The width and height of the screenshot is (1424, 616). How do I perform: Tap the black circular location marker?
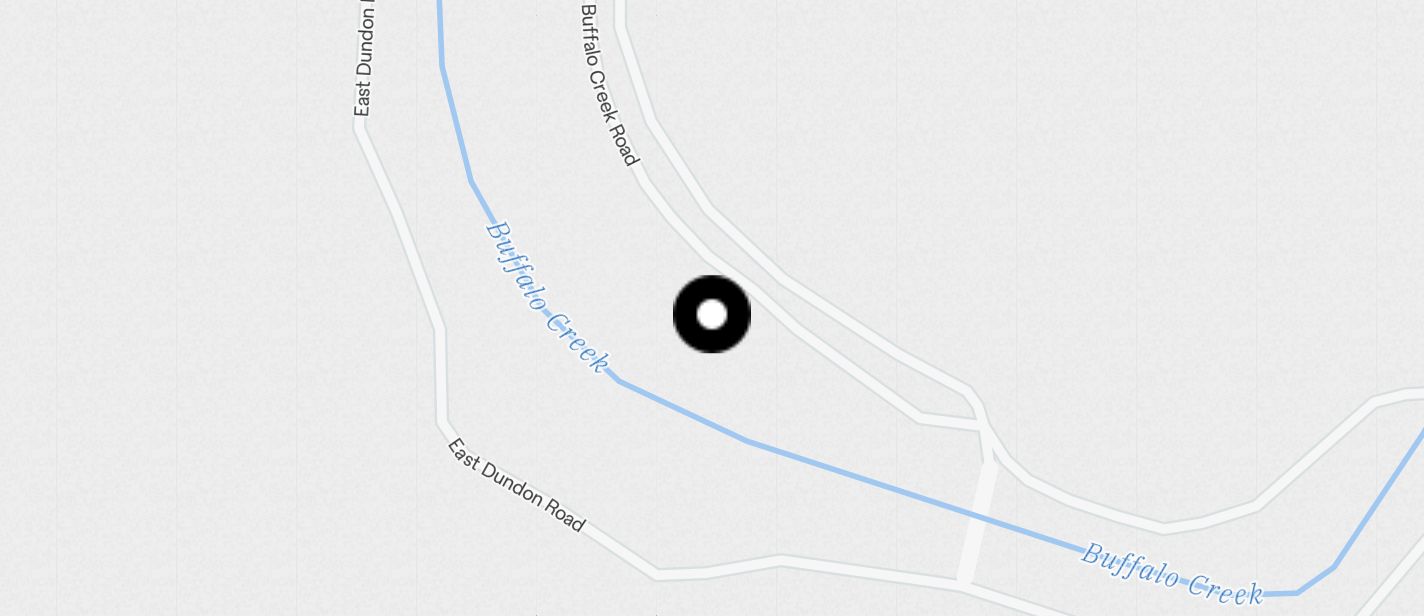point(711,314)
